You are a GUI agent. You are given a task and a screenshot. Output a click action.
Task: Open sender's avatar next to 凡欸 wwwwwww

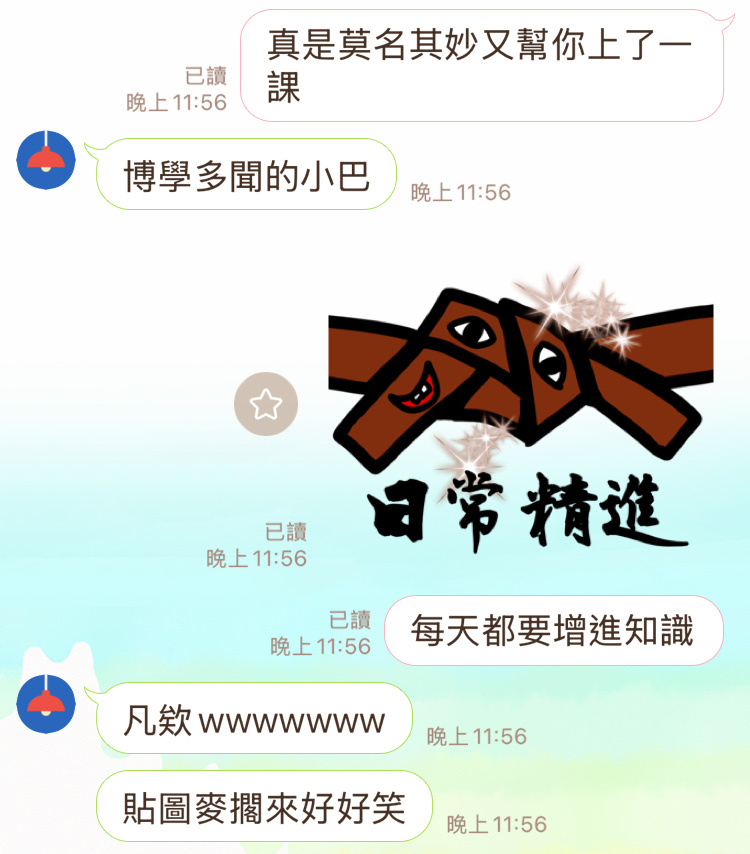46,703
